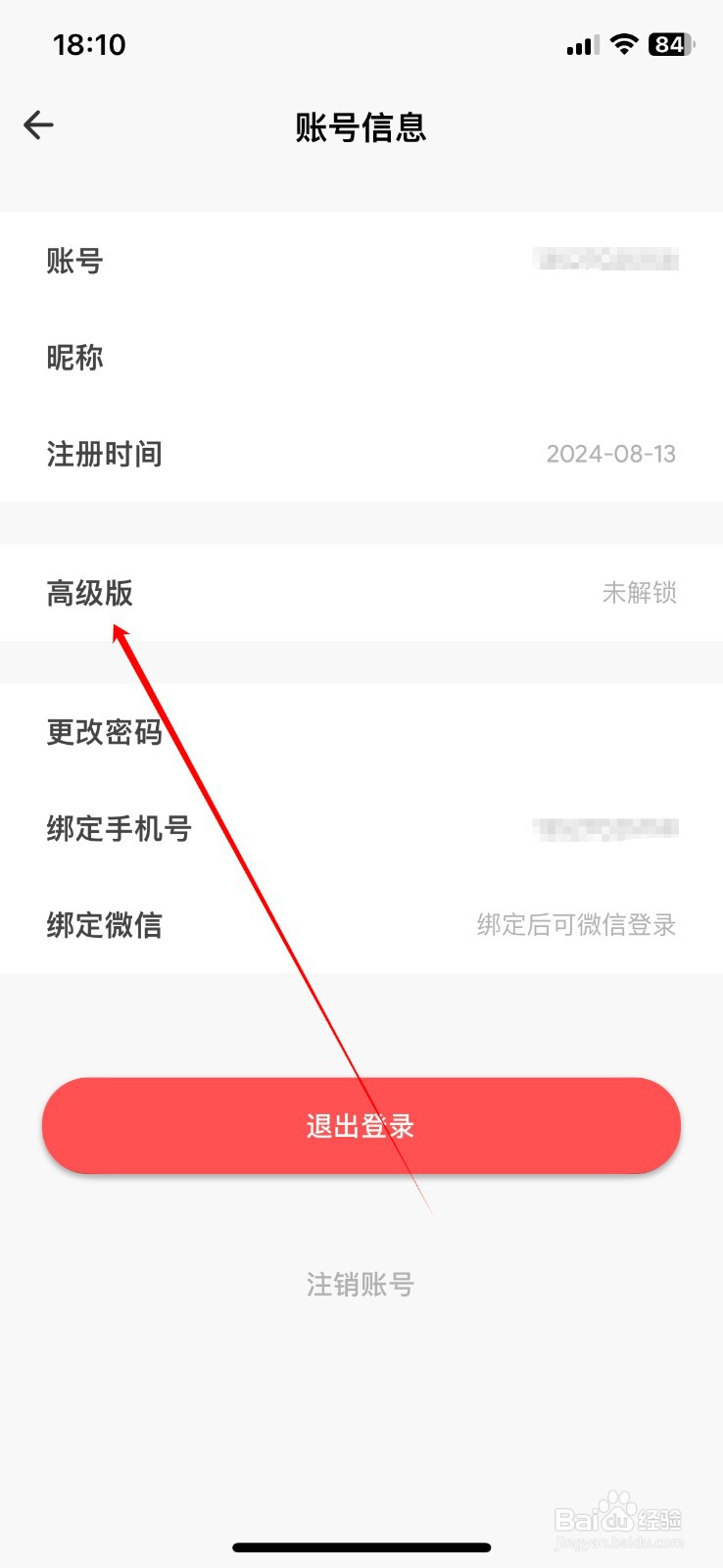The width and height of the screenshot is (723, 1568).
Task: Tap the battery indicator showing 84
Action: [669, 44]
